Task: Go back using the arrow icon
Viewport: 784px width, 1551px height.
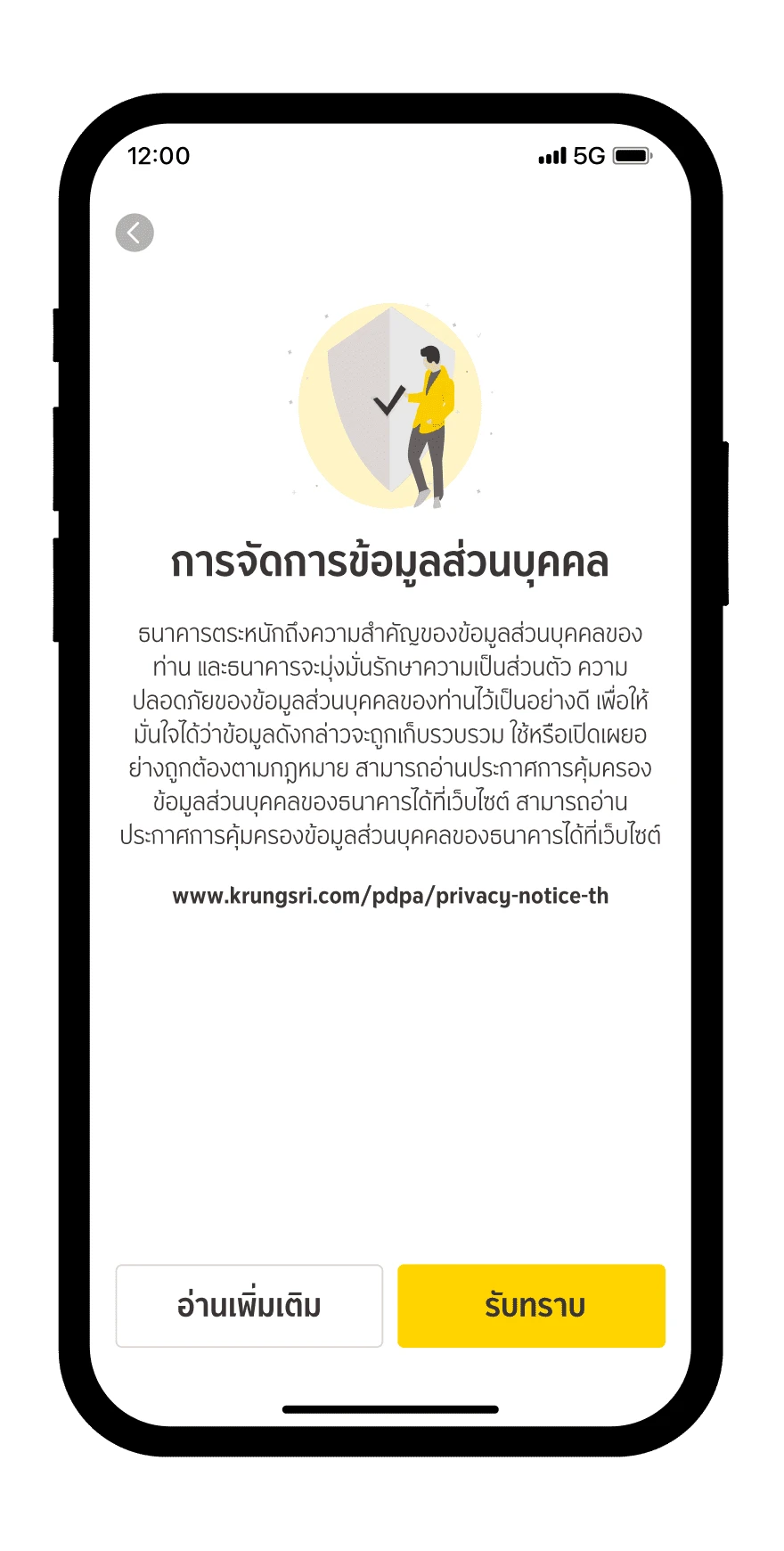Action: pyautogui.click(x=135, y=234)
